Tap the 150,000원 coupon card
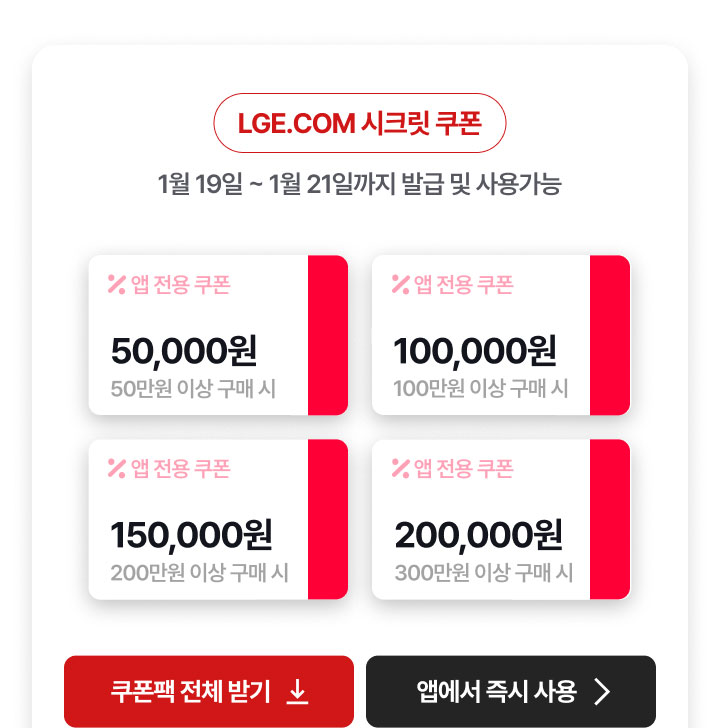The width and height of the screenshot is (720, 728). [218, 519]
